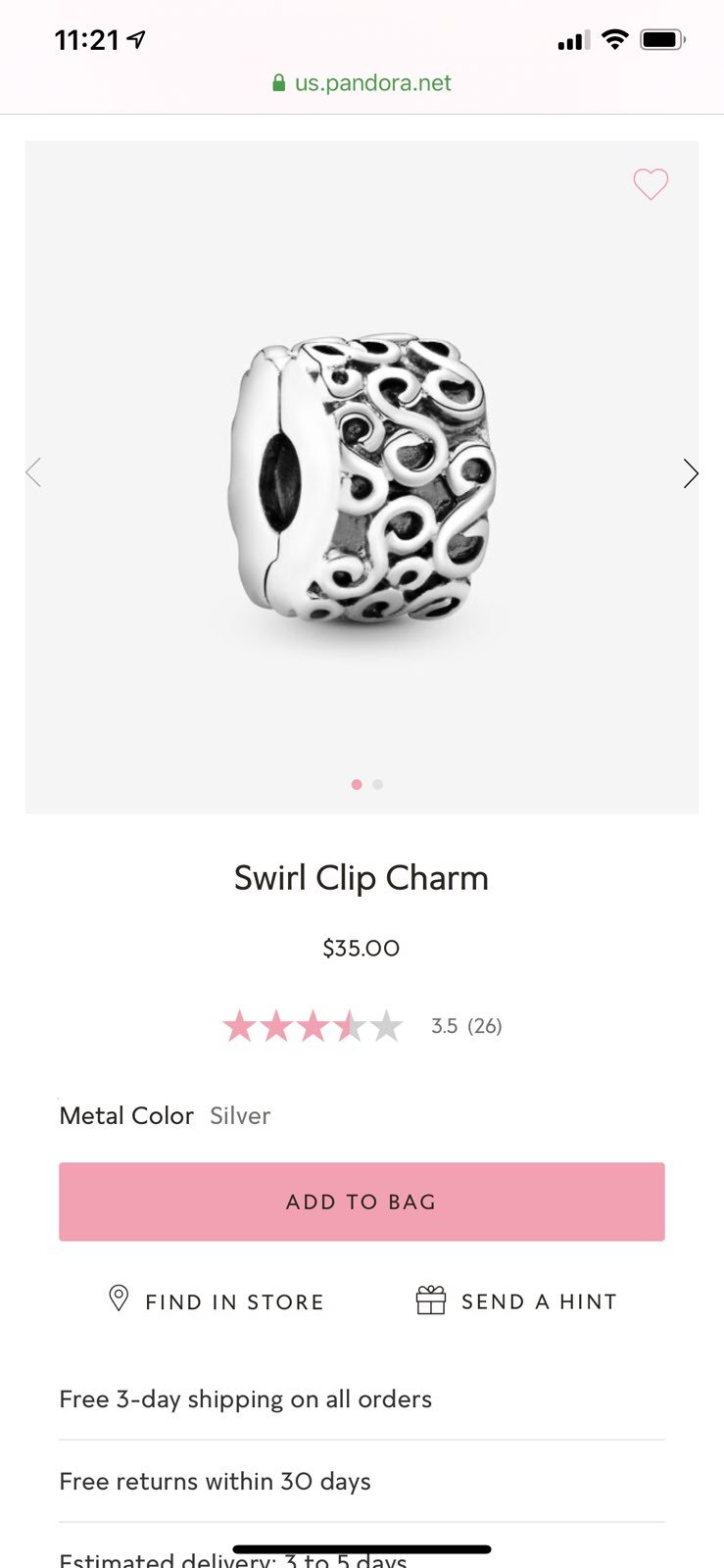
Task: Open the Swirl Clip Charm product image
Action: point(362,477)
